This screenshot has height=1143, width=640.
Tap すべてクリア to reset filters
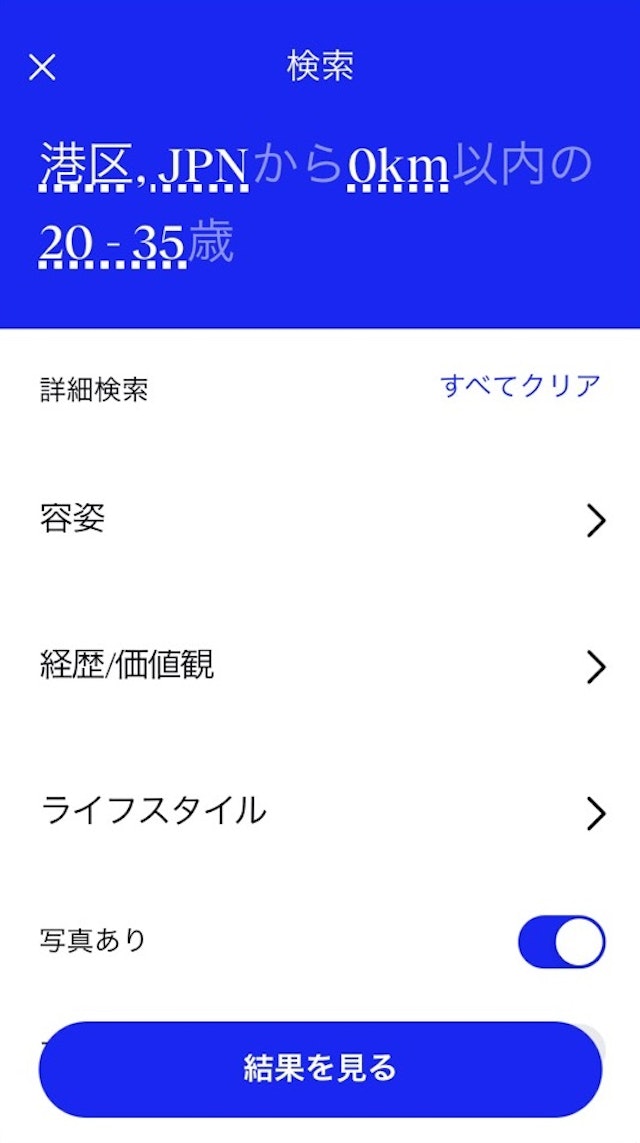pyautogui.click(x=520, y=386)
